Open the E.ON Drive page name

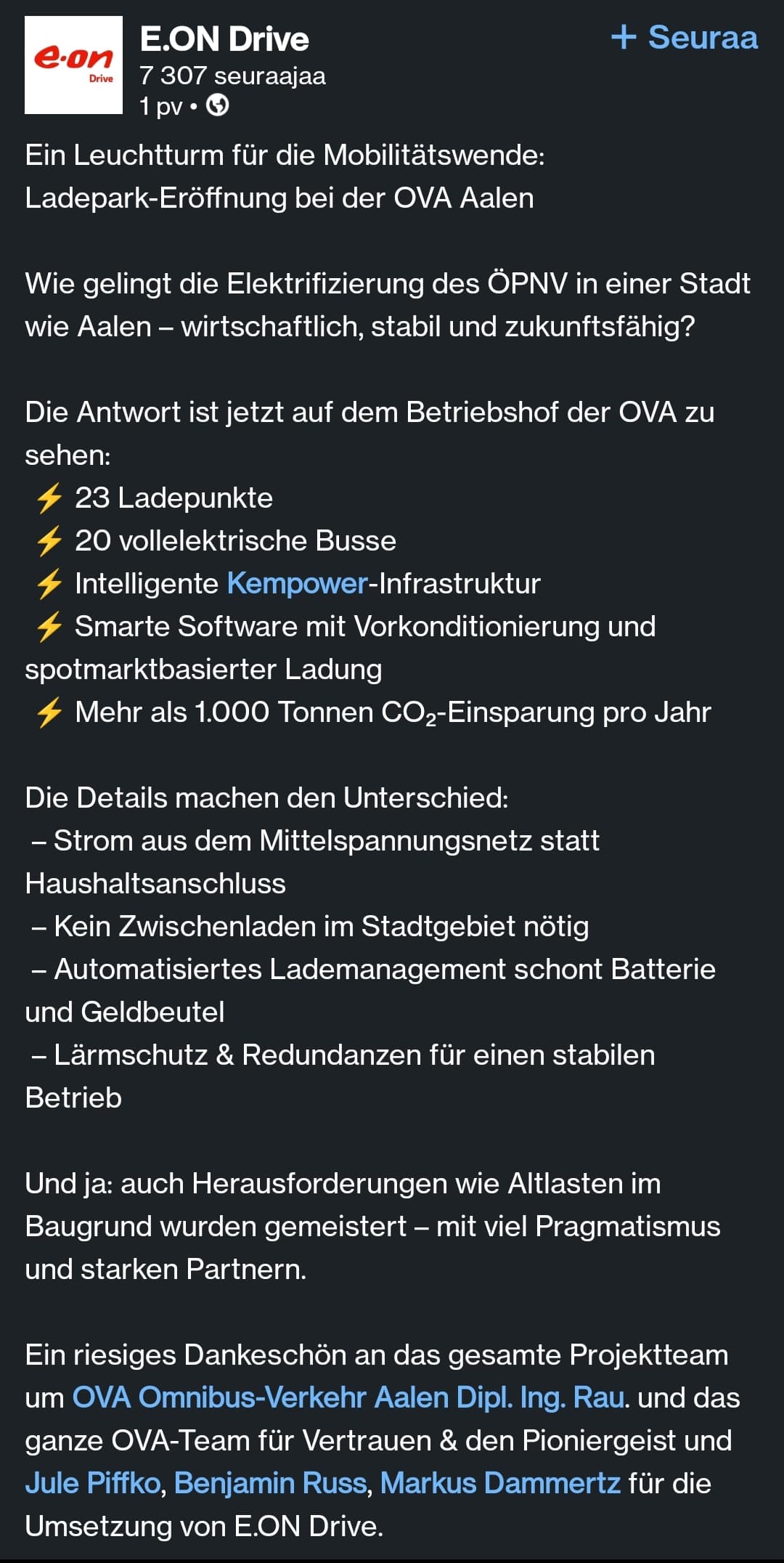click(x=224, y=38)
